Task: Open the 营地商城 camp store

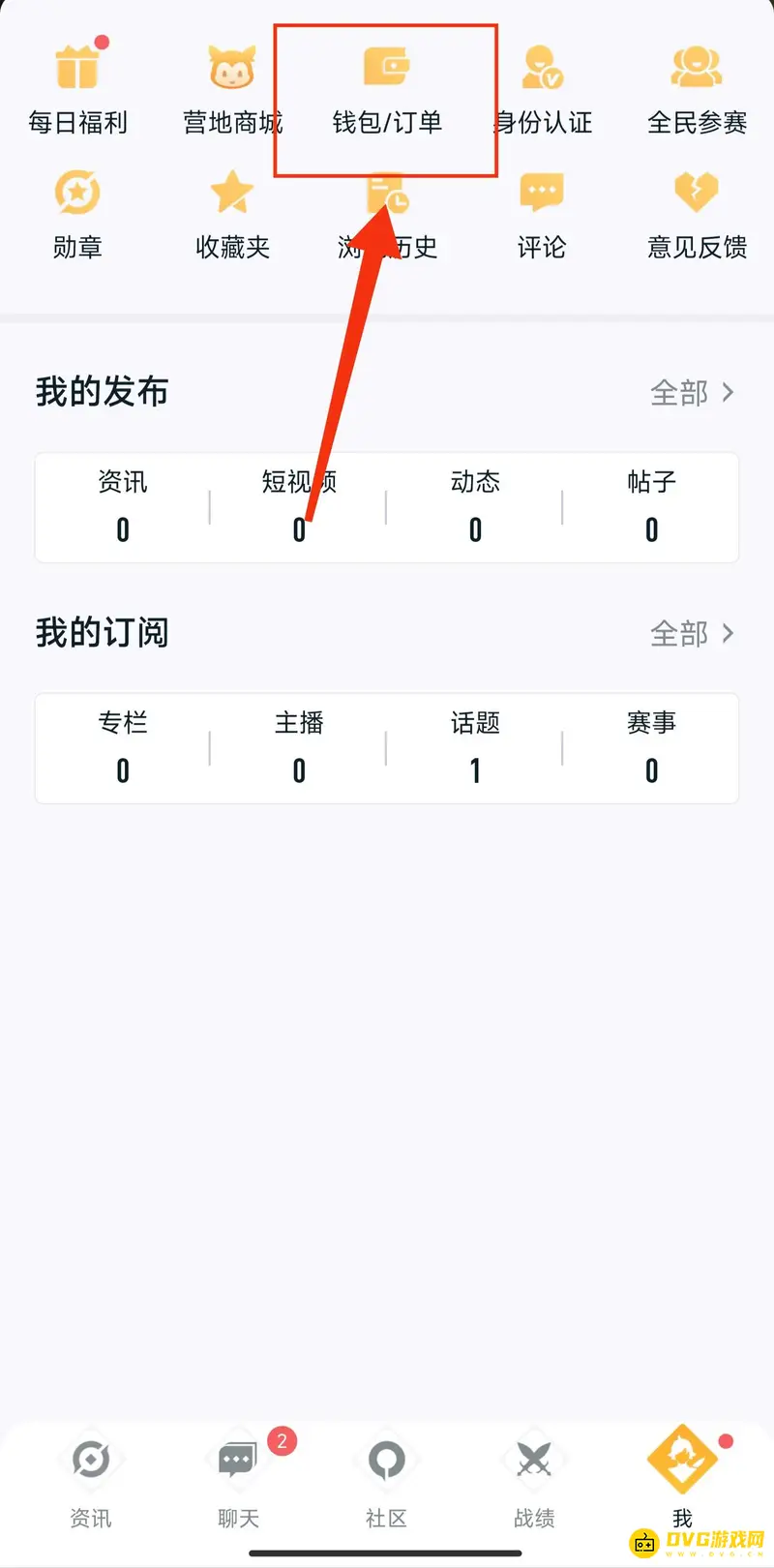Action: [x=232, y=87]
